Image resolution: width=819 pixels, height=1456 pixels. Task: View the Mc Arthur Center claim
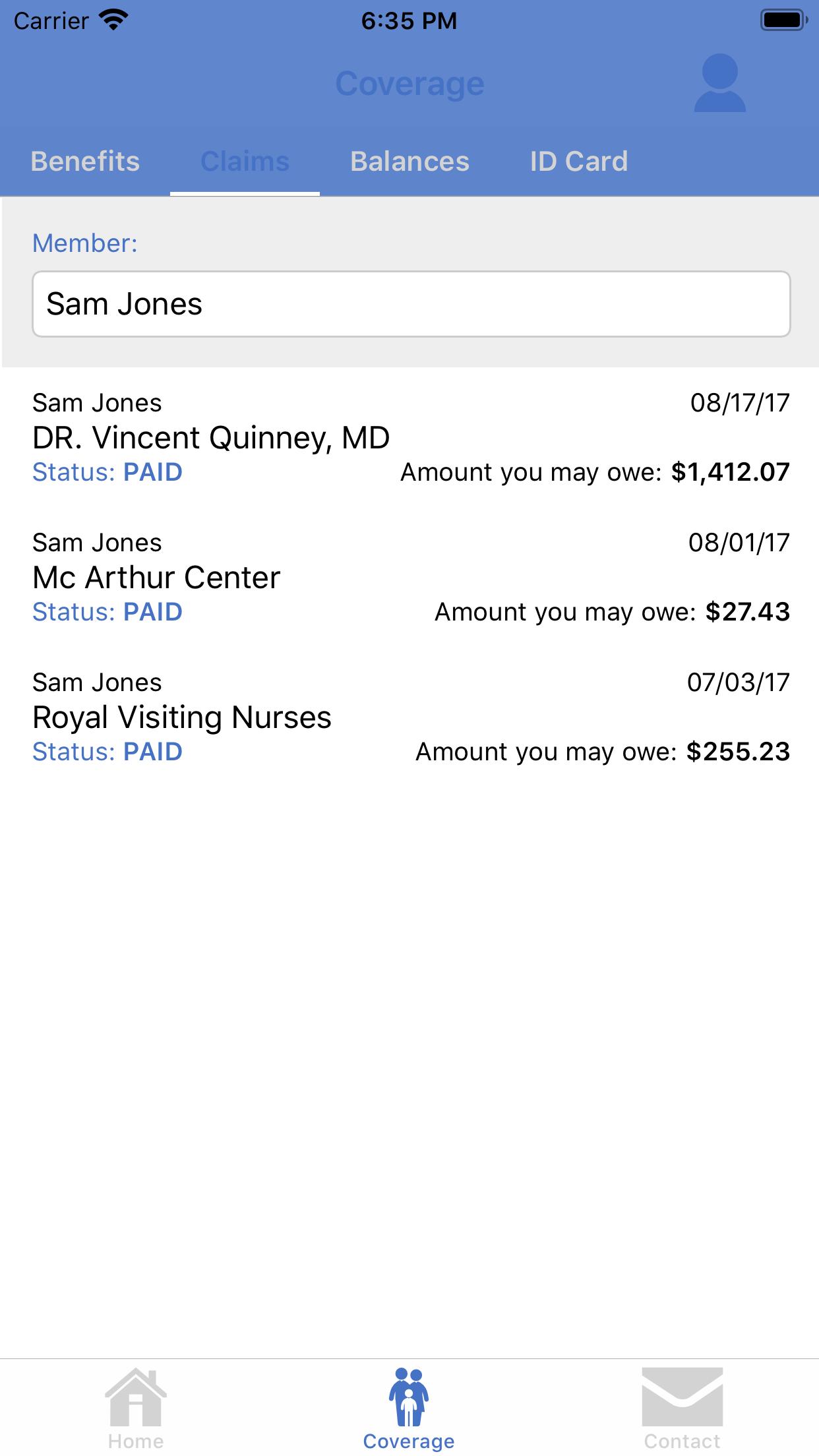411,578
